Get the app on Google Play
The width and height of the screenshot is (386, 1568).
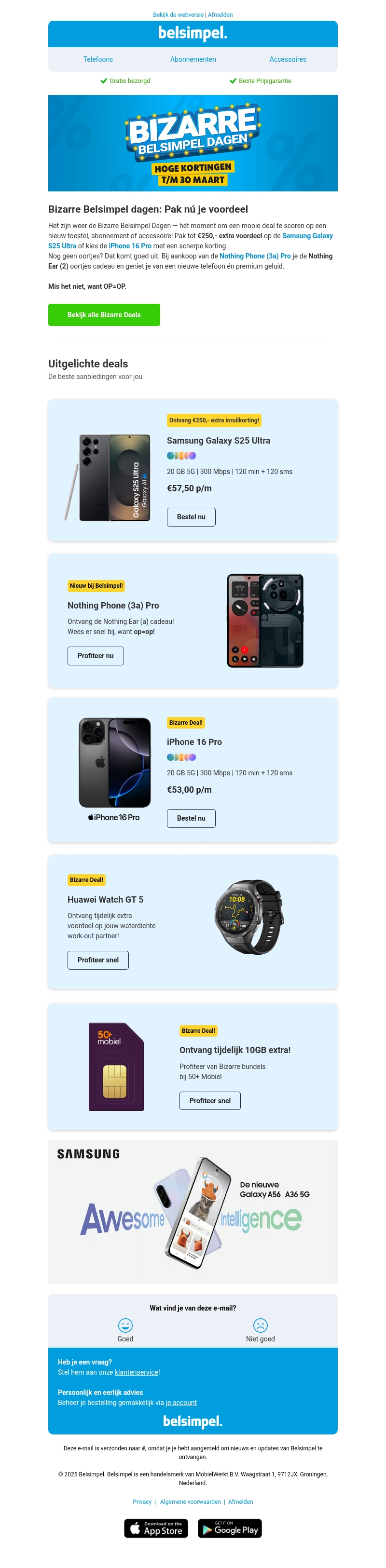tap(230, 1528)
